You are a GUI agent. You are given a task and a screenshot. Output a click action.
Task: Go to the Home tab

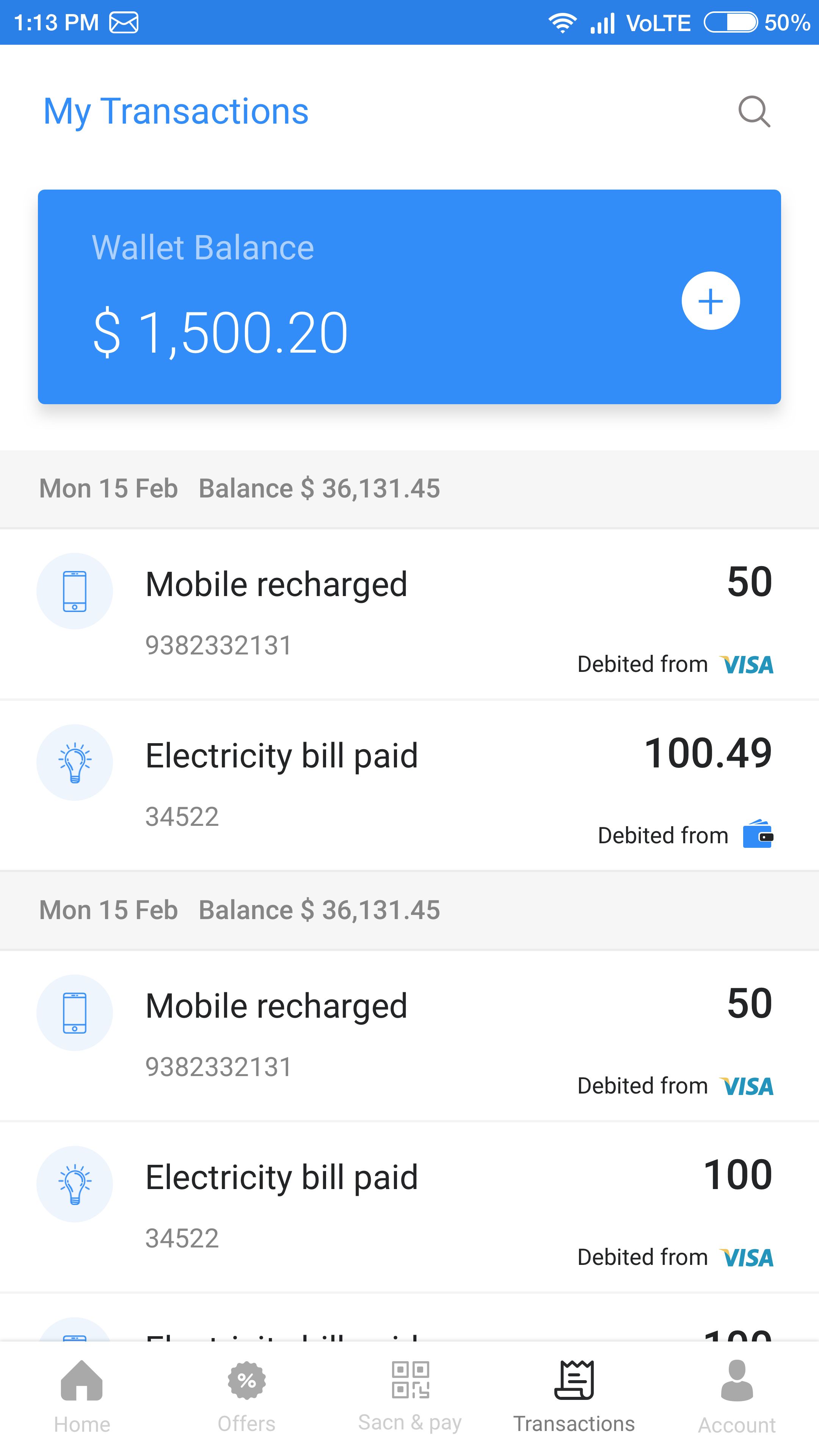click(82, 1396)
